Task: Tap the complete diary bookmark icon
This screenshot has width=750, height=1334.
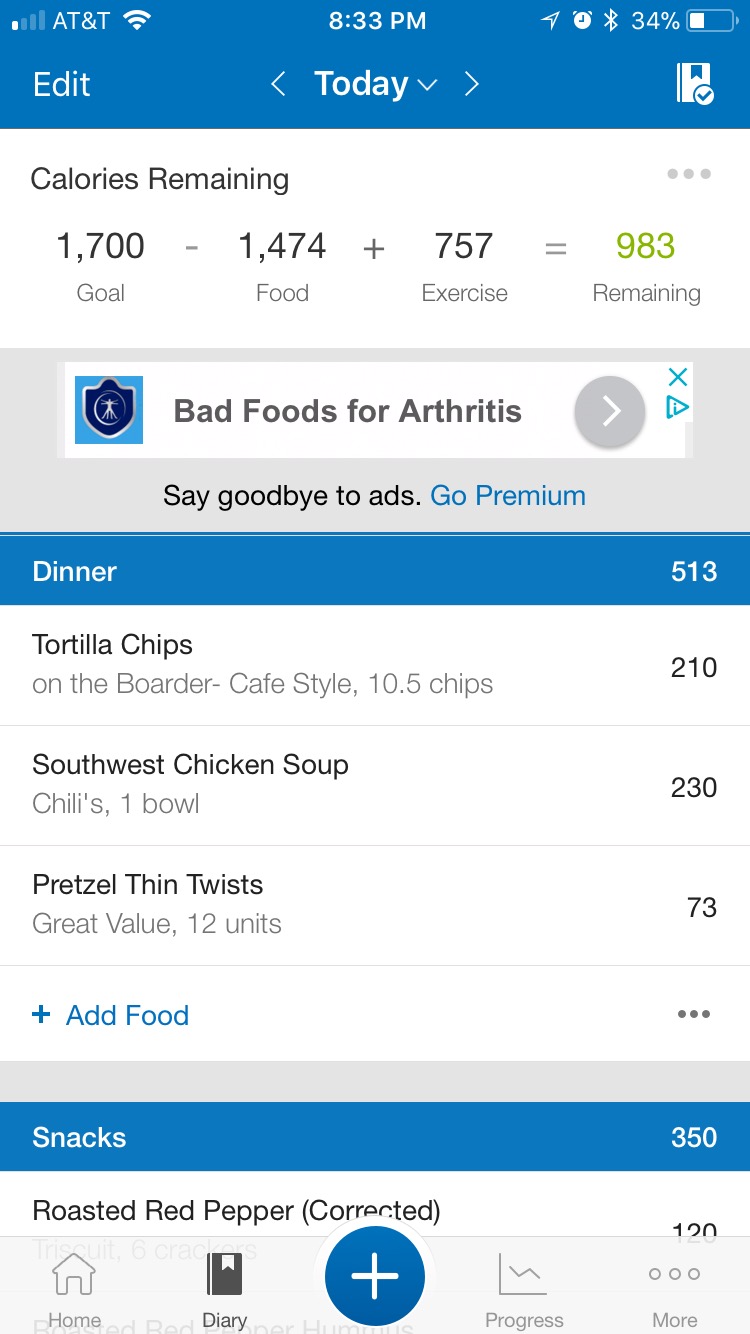Action: 695,83
